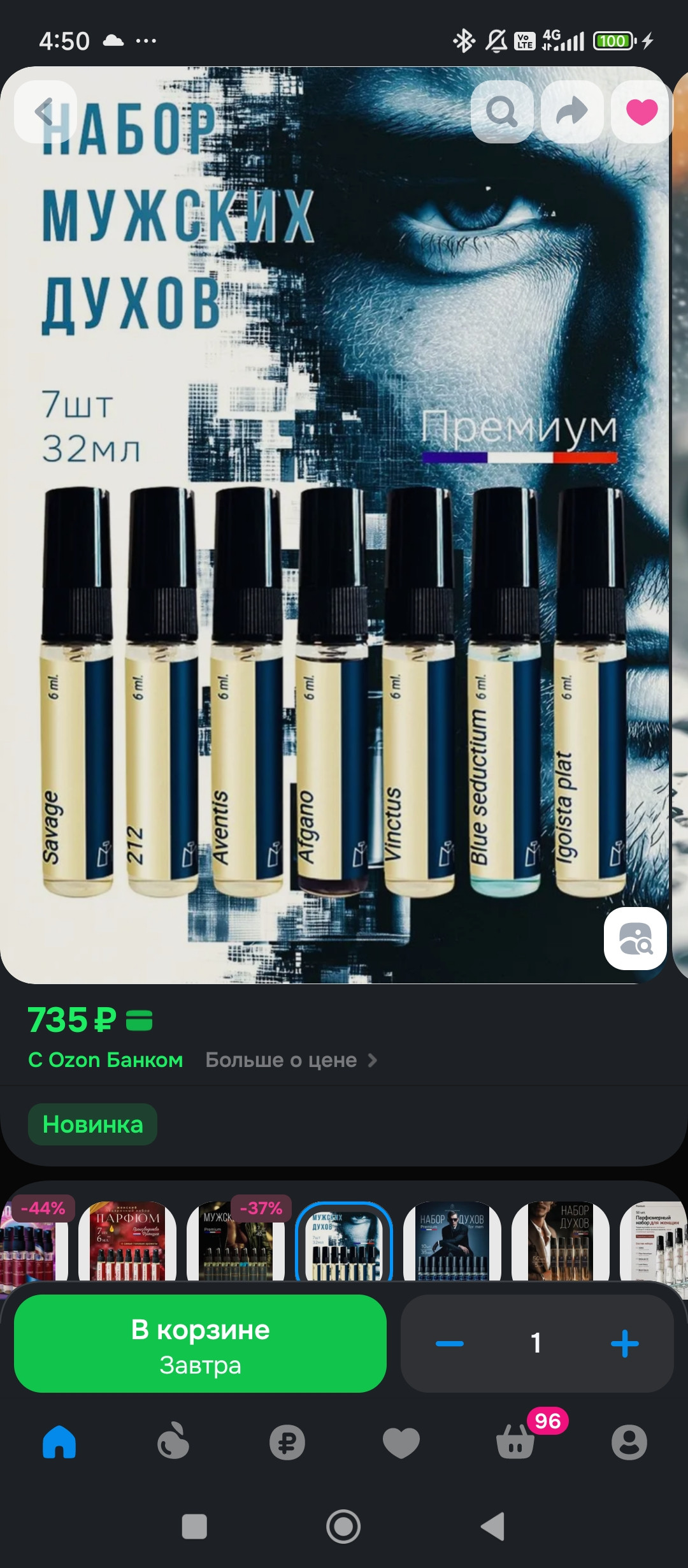
Task: Increase quantity with the plus button
Action: tap(624, 1344)
